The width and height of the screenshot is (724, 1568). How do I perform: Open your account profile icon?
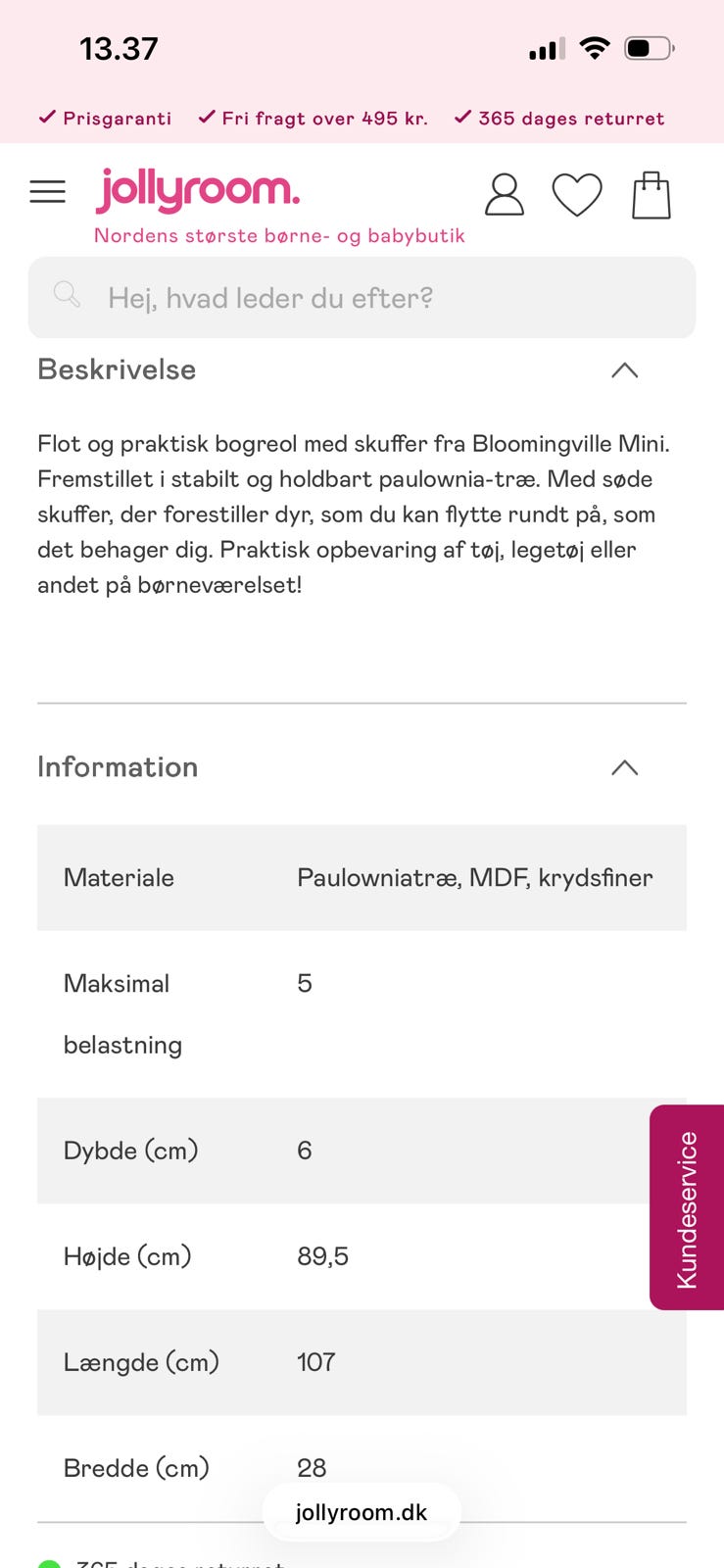coord(504,193)
